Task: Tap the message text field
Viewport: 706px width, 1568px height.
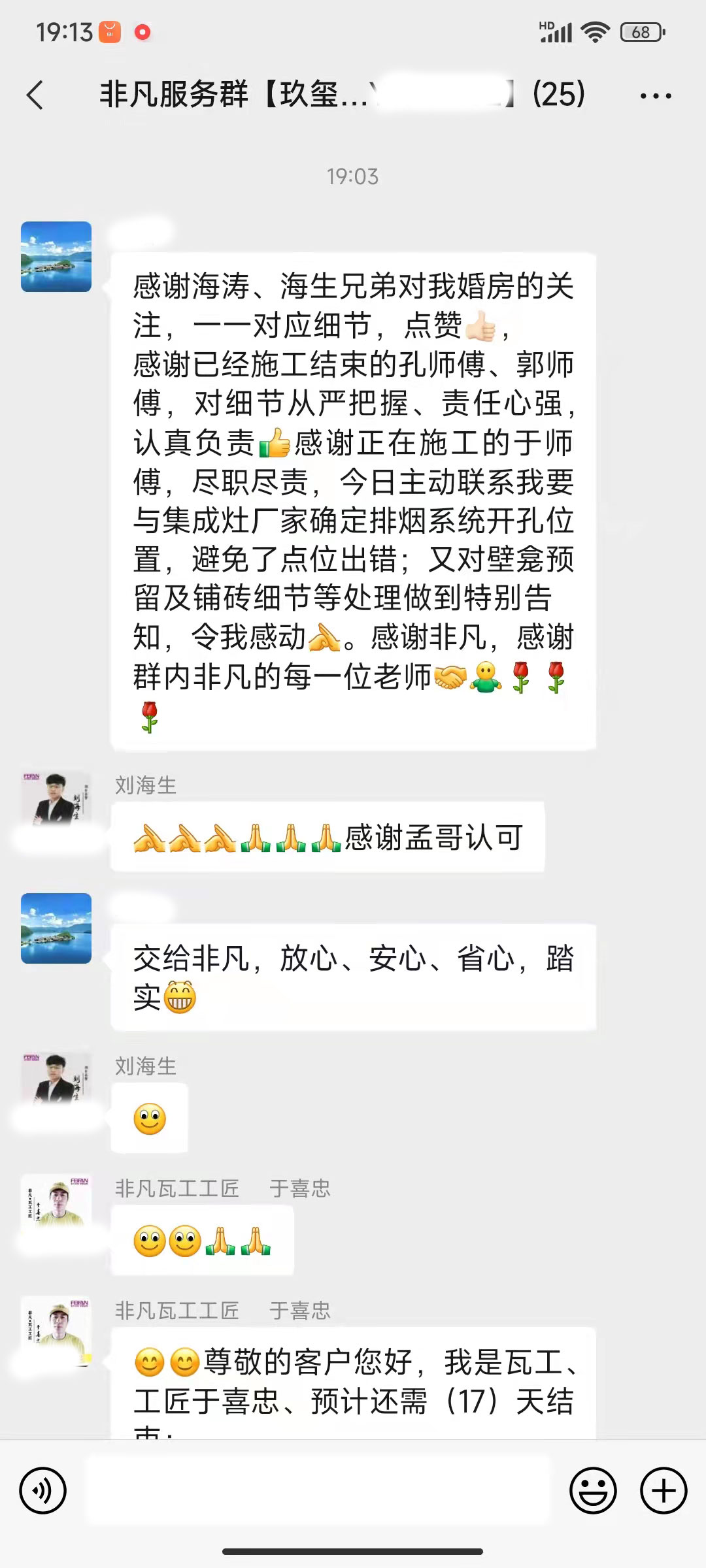Action: pyautogui.click(x=318, y=1491)
